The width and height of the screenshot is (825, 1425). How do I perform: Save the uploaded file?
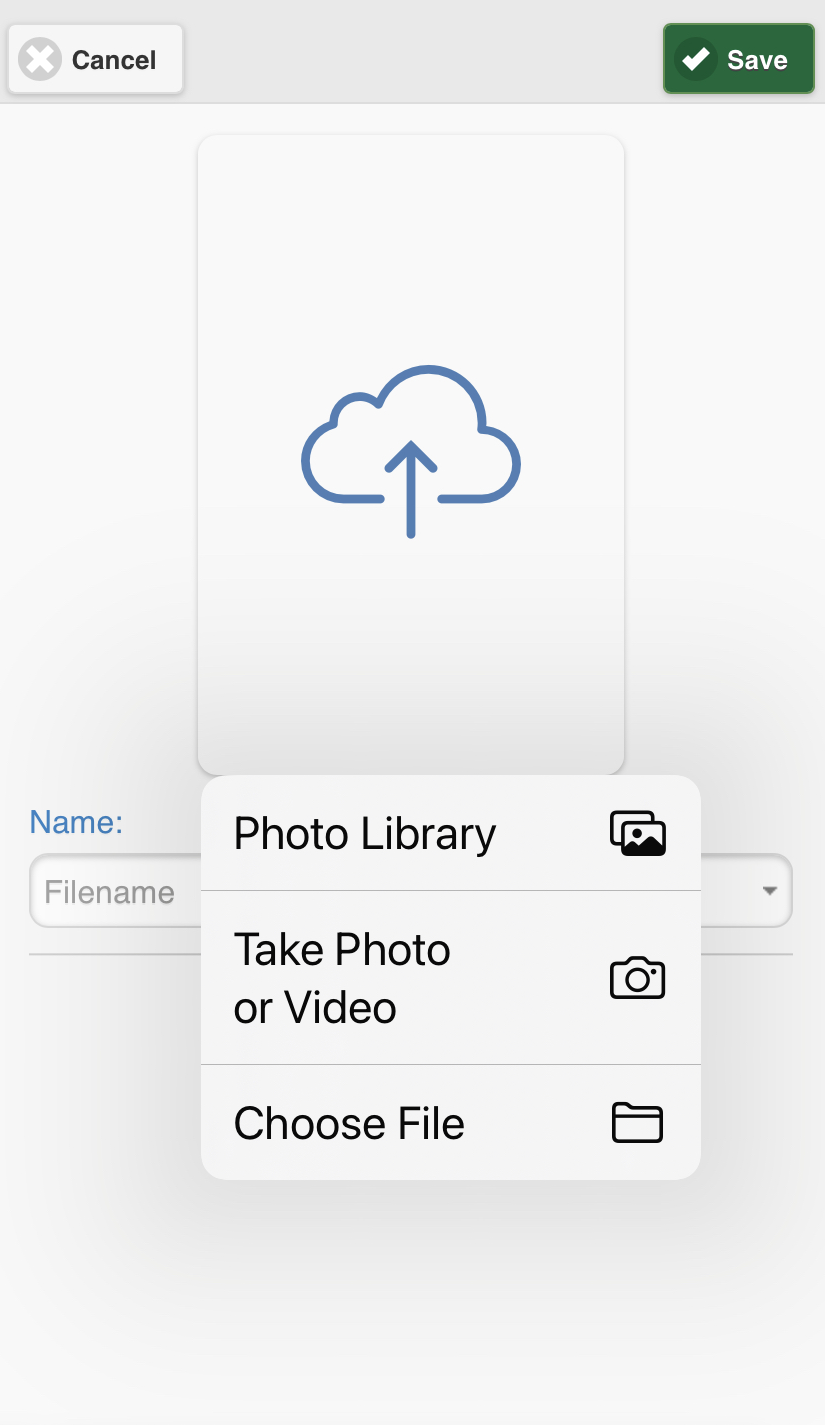(738, 60)
